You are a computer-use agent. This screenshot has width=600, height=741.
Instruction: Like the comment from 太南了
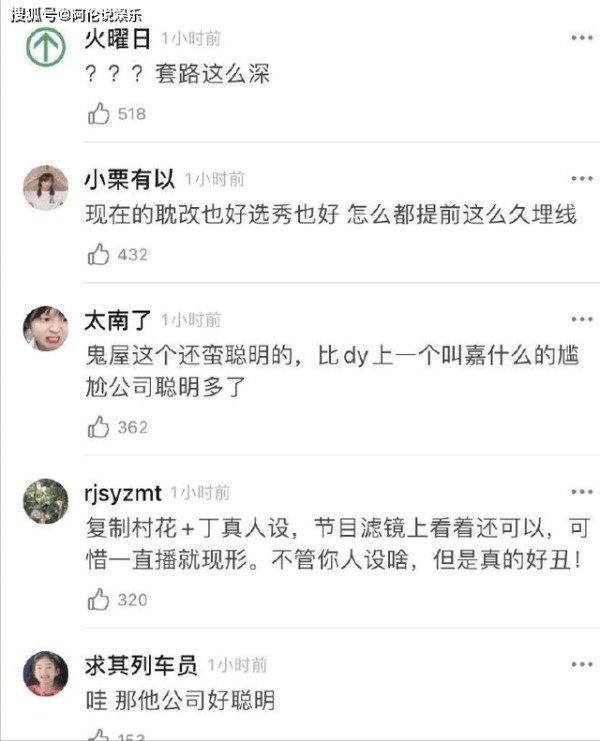[99, 427]
